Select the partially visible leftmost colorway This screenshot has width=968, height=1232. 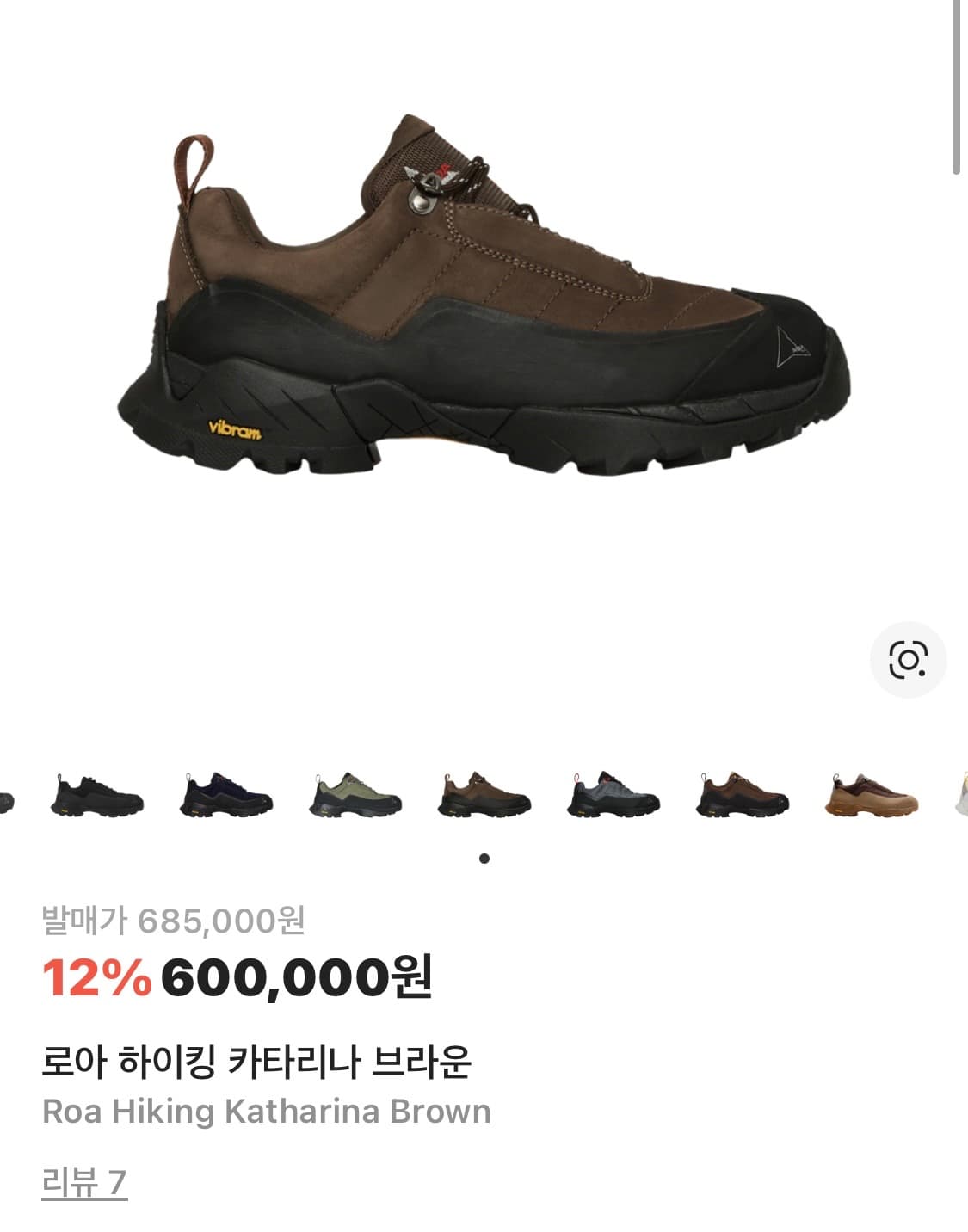click(7, 798)
